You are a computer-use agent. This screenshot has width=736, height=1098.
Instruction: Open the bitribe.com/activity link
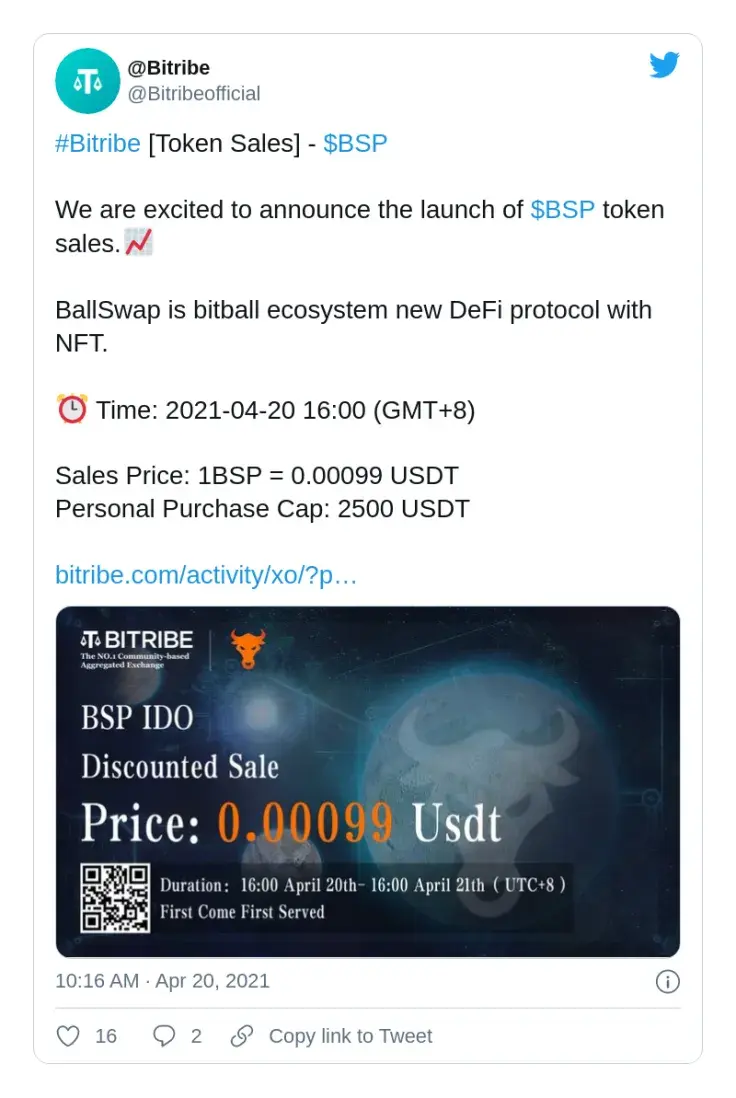click(x=206, y=575)
